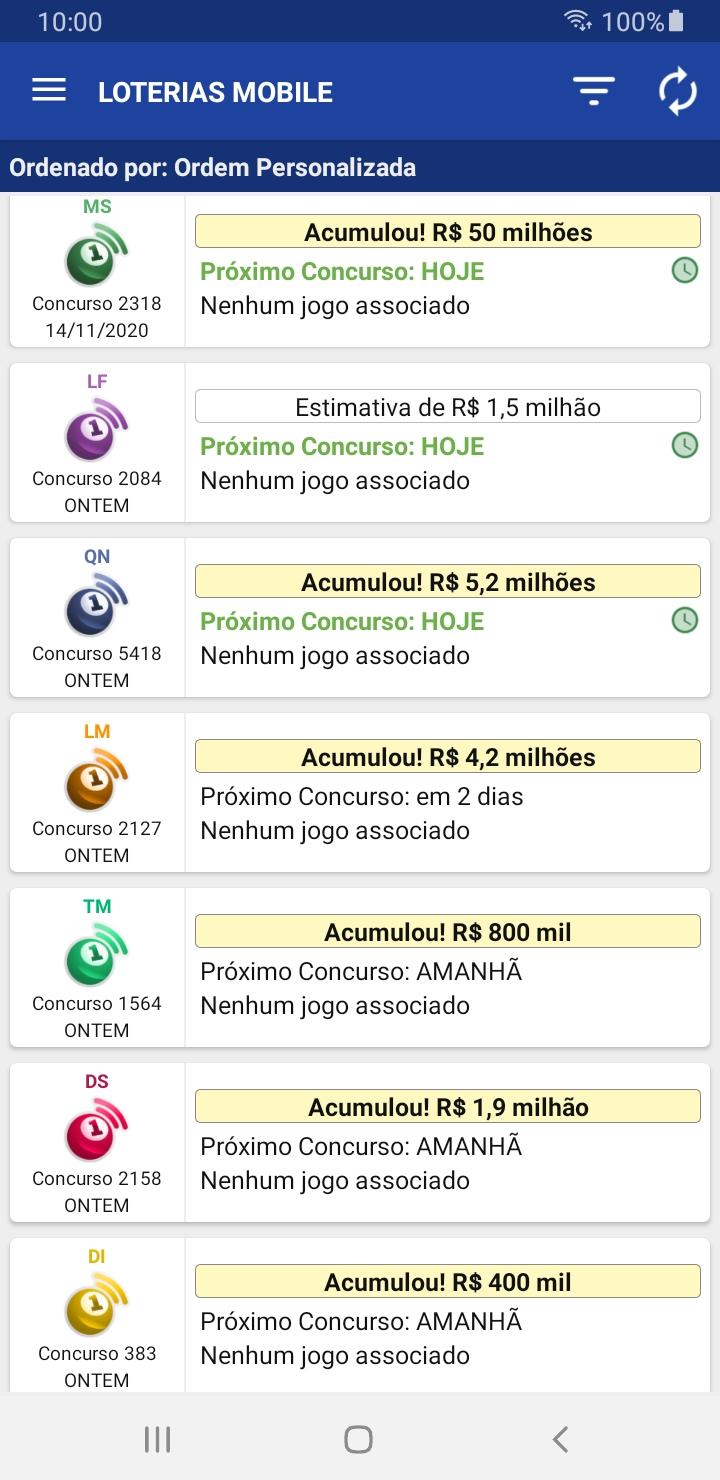720x1480 pixels.
Task: Tap the LOTERIAS MOBILE title
Action: (214, 91)
